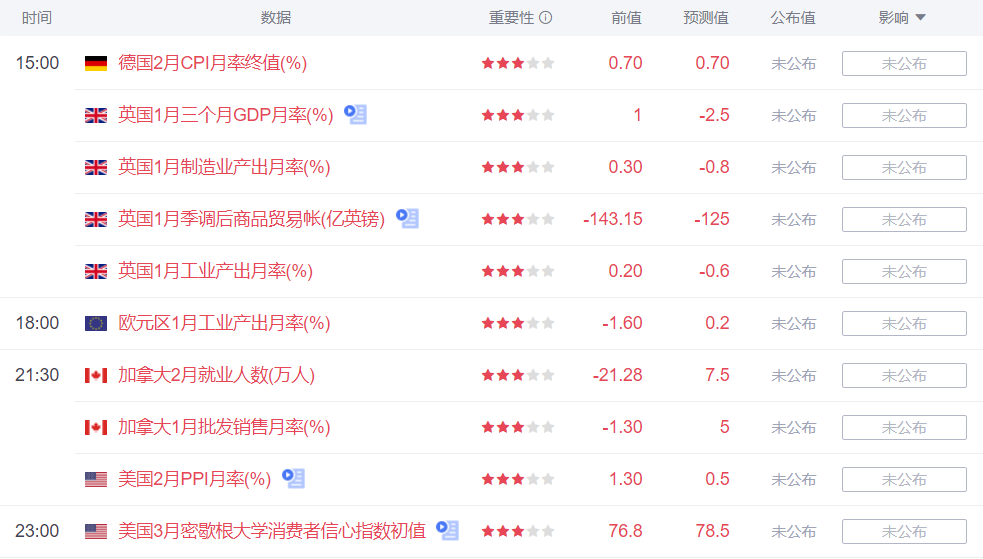Viewport: 983px width, 559px height.
Task: Open 英国1月制造业产出月率 details
Action: click(224, 167)
